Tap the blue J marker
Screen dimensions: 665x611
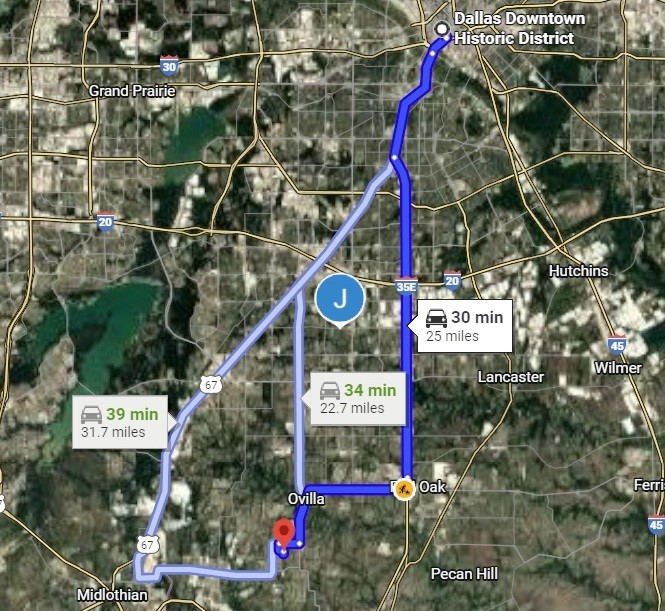(340, 298)
